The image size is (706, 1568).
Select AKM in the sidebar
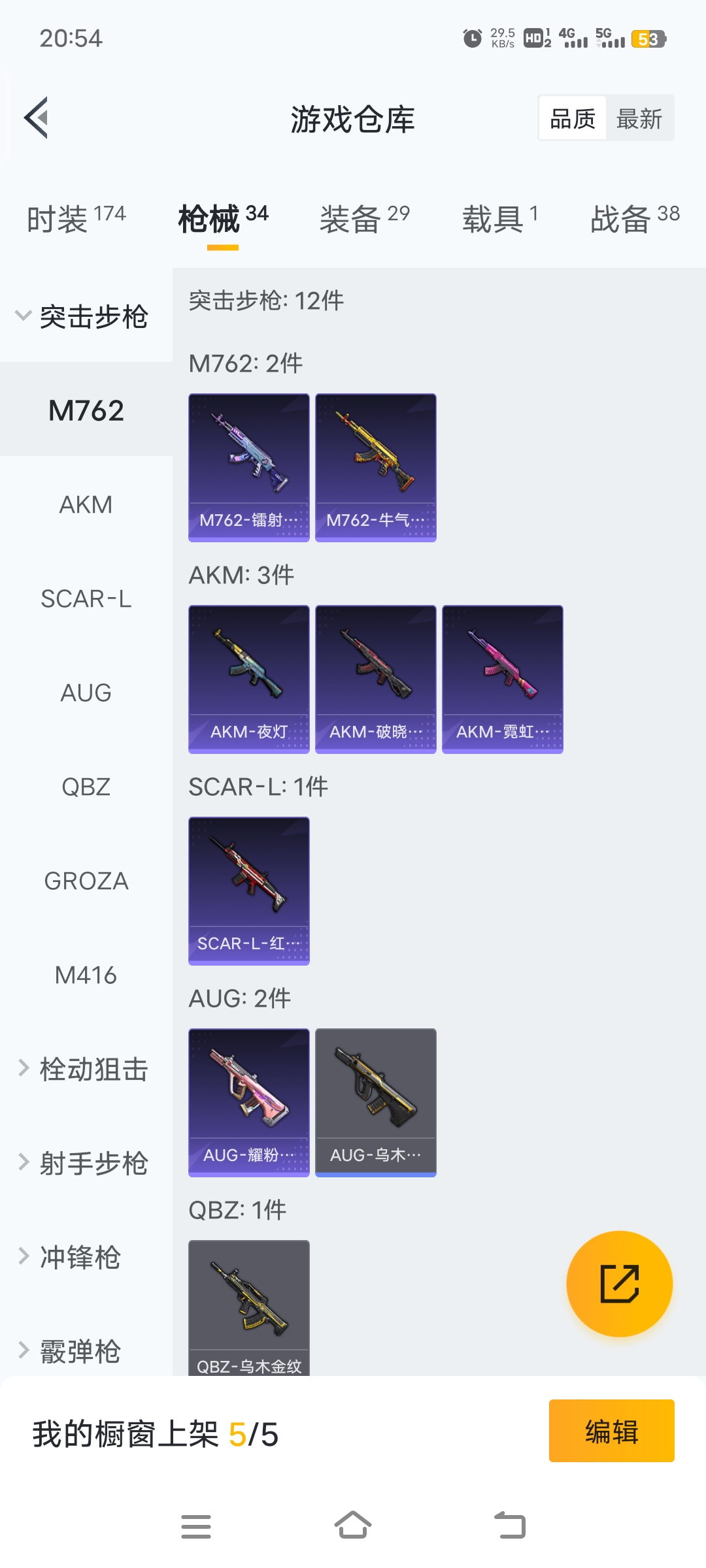[86, 504]
